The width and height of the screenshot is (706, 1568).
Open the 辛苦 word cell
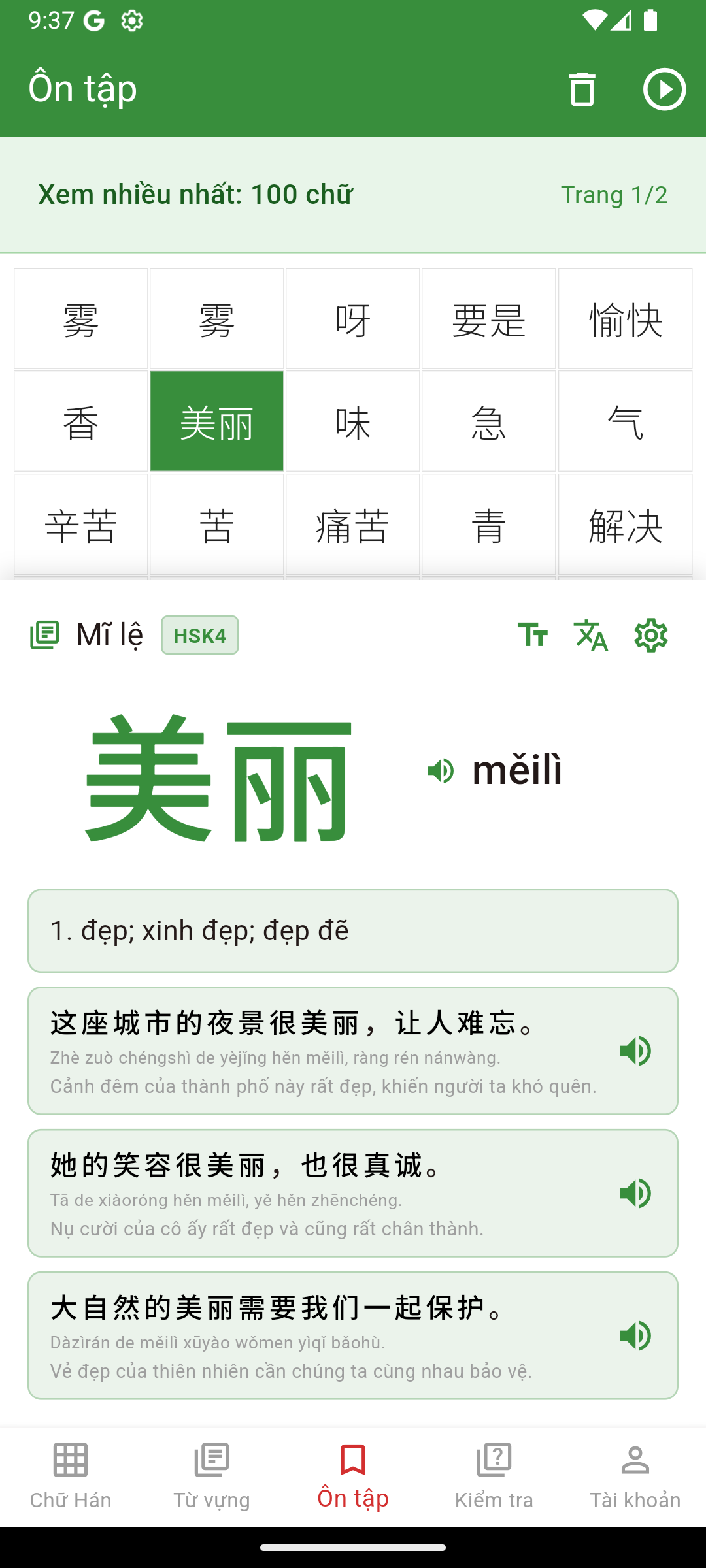point(81,524)
